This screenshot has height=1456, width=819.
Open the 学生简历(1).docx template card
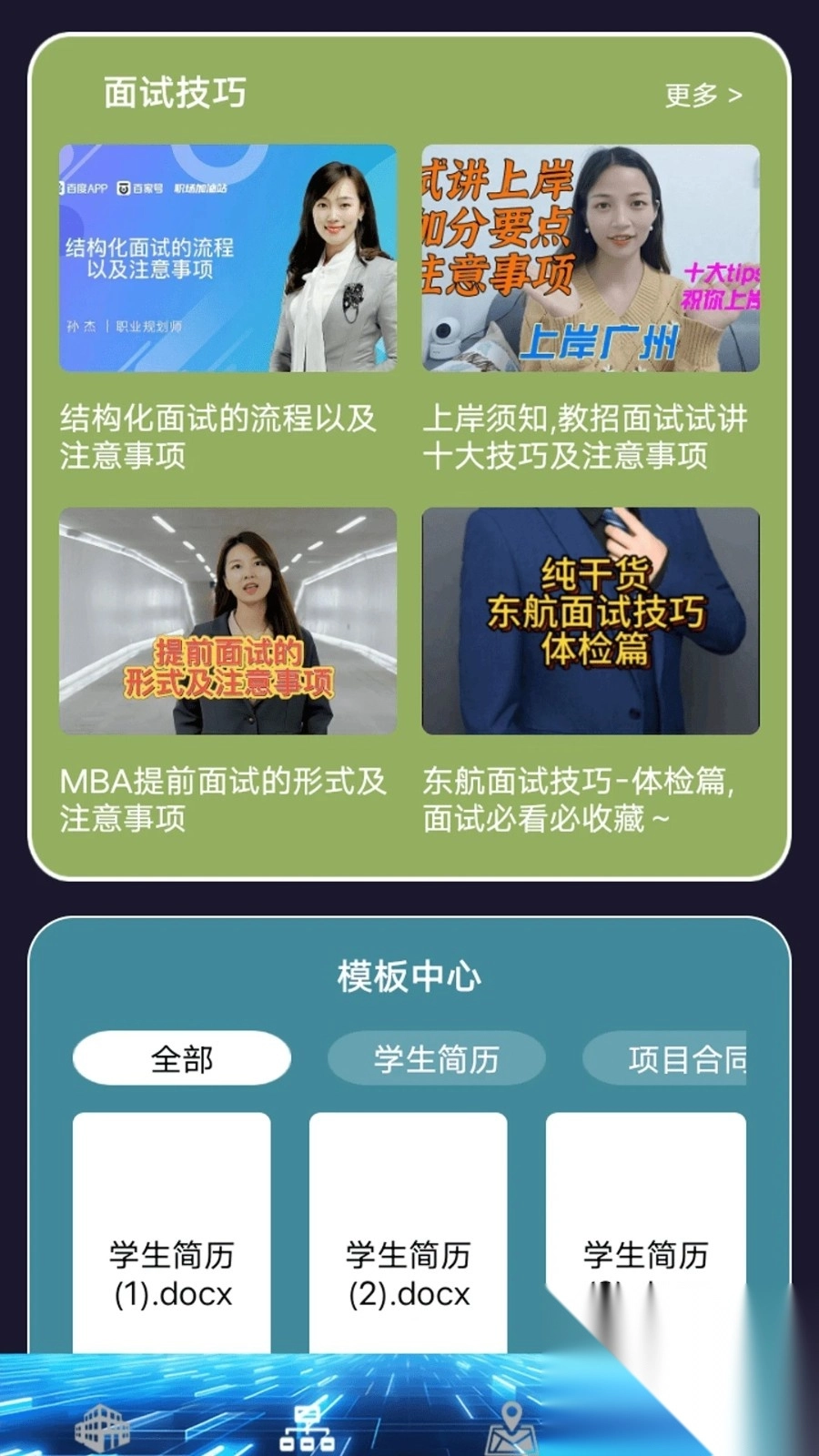coord(172,1228)
